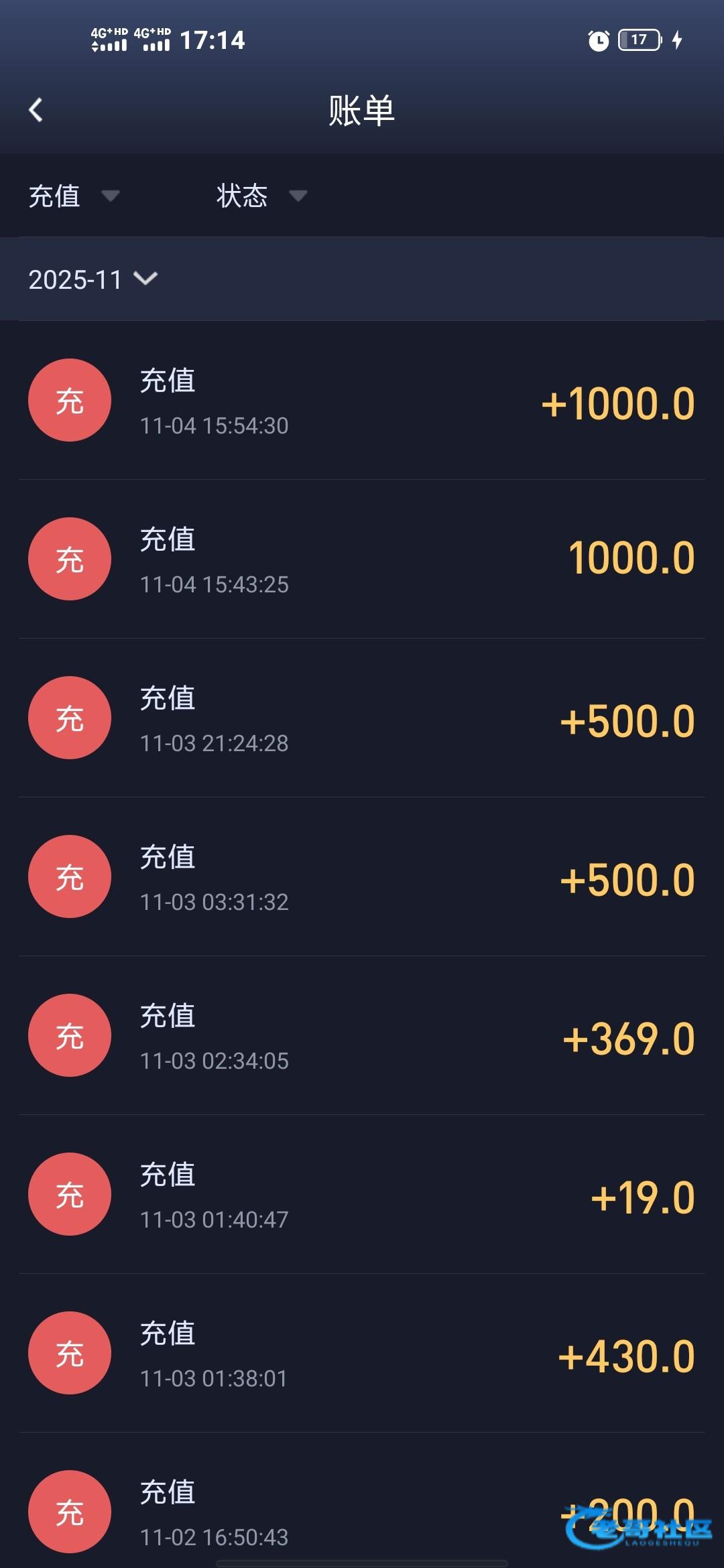Open the +369.0 充值 record

tap(362, 1036)
